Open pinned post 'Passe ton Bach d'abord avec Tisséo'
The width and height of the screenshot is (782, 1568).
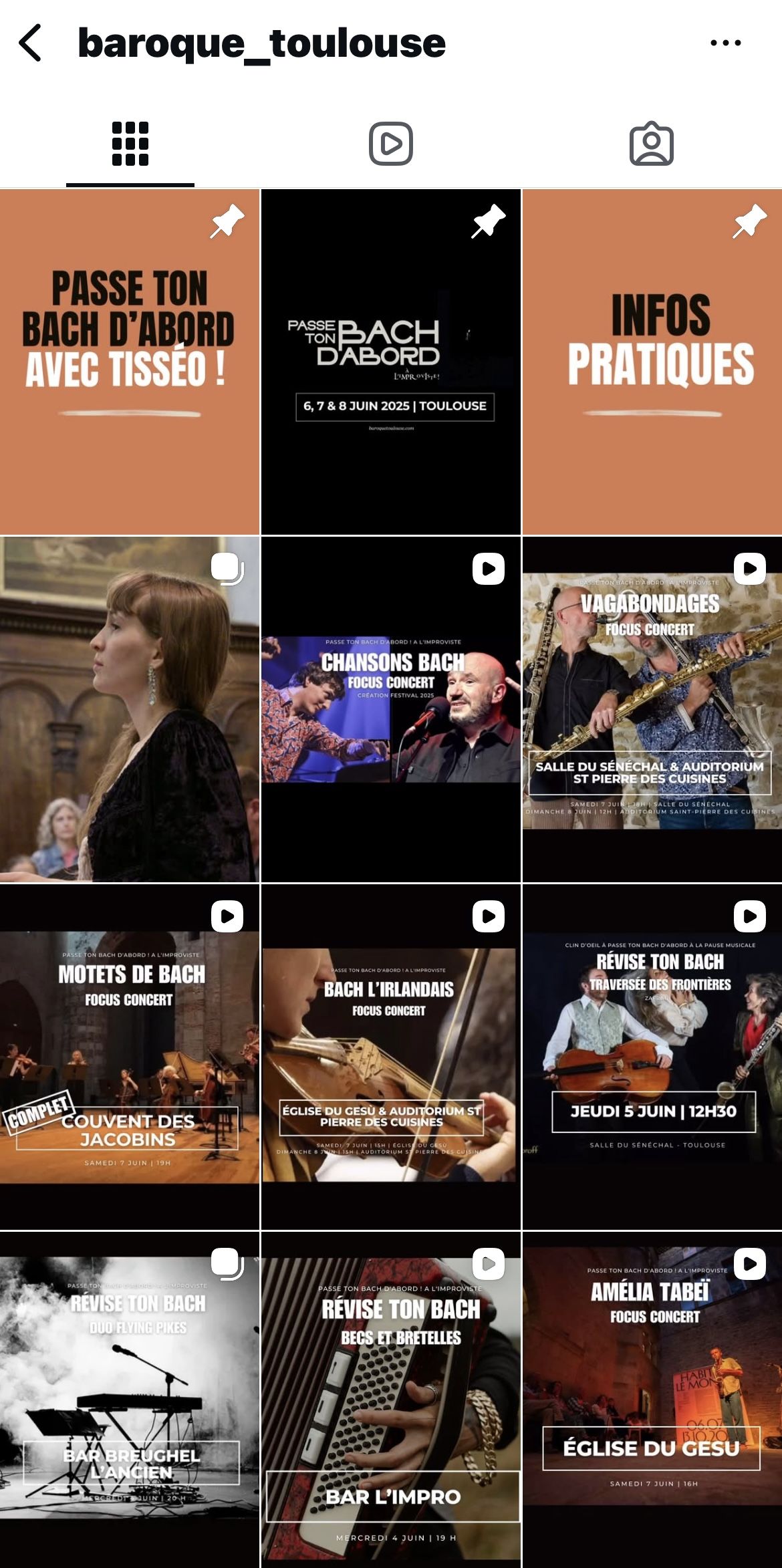(x=130, y=362)
